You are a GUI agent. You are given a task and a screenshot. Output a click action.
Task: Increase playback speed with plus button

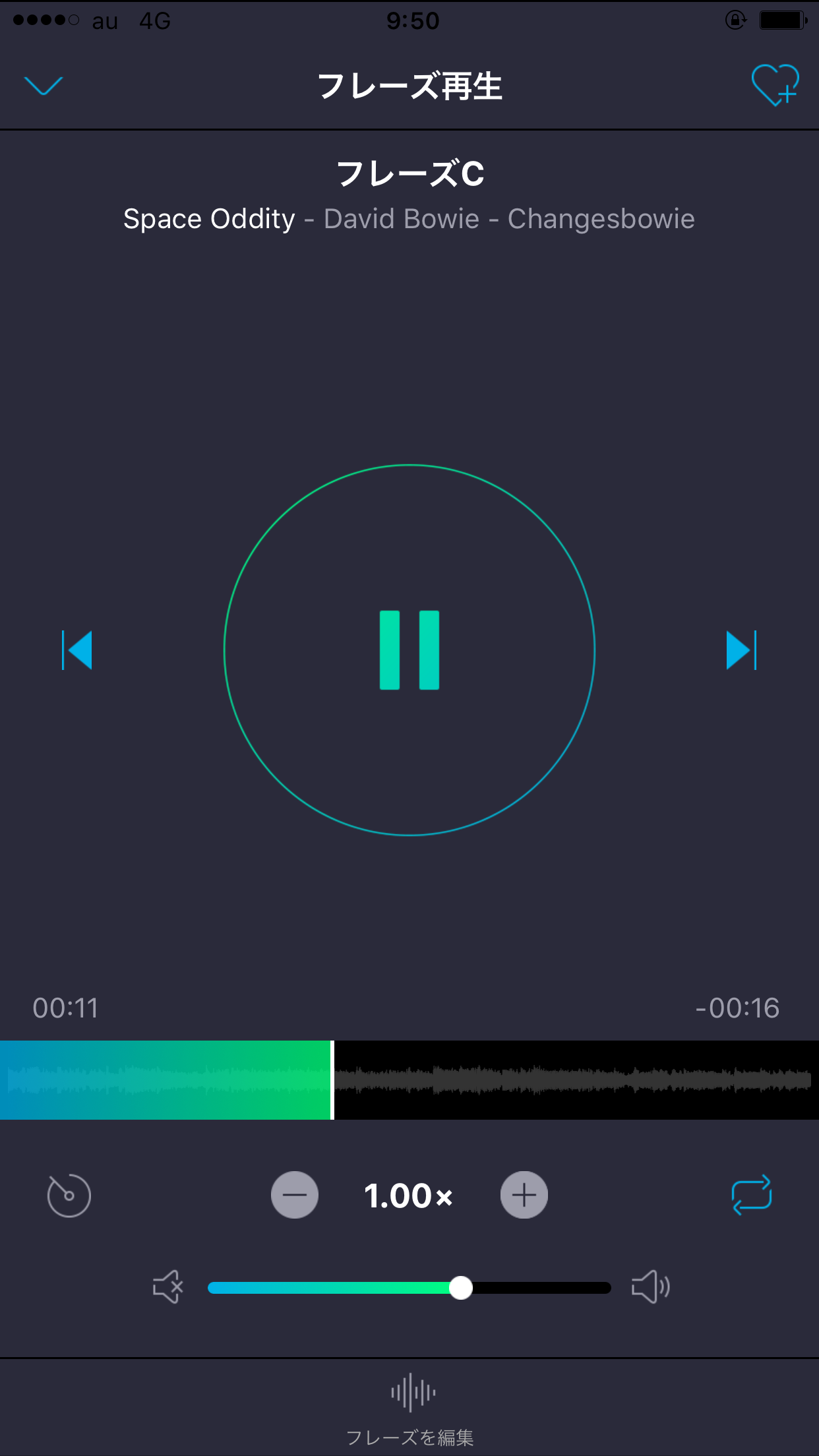(x=524, y=1195)
